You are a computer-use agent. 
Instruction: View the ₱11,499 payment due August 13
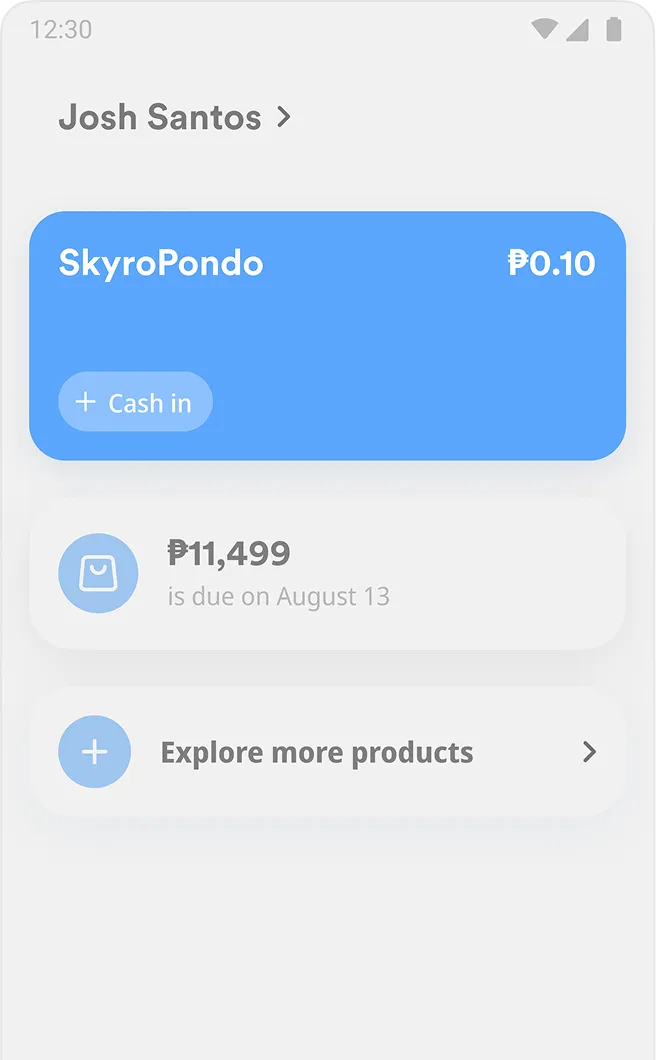tap(327, 574)
